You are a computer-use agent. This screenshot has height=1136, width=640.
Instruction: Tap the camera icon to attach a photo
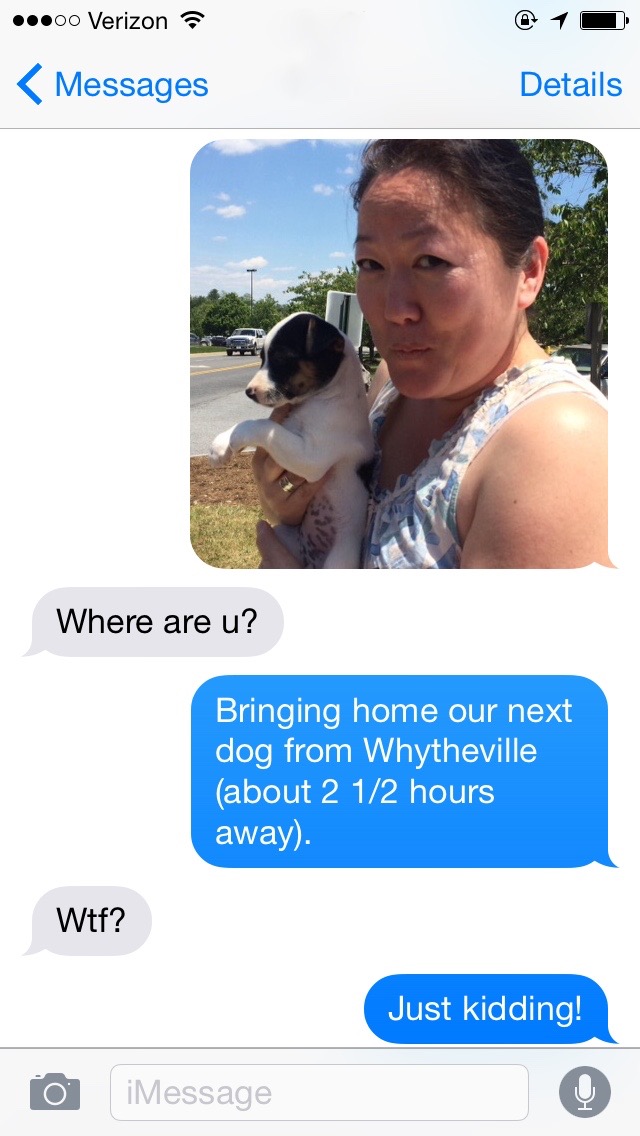(54, 1092)
